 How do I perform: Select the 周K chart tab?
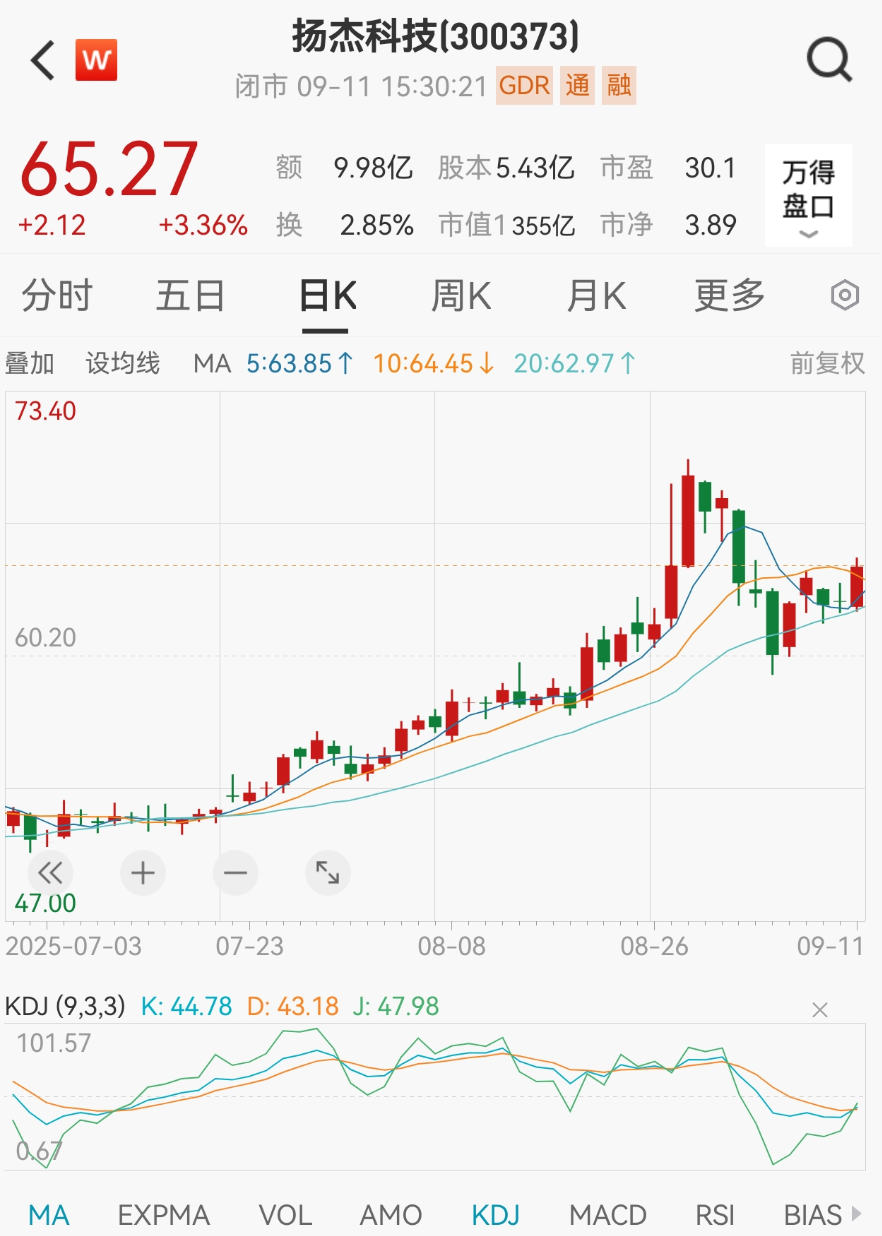pos(461,296)
